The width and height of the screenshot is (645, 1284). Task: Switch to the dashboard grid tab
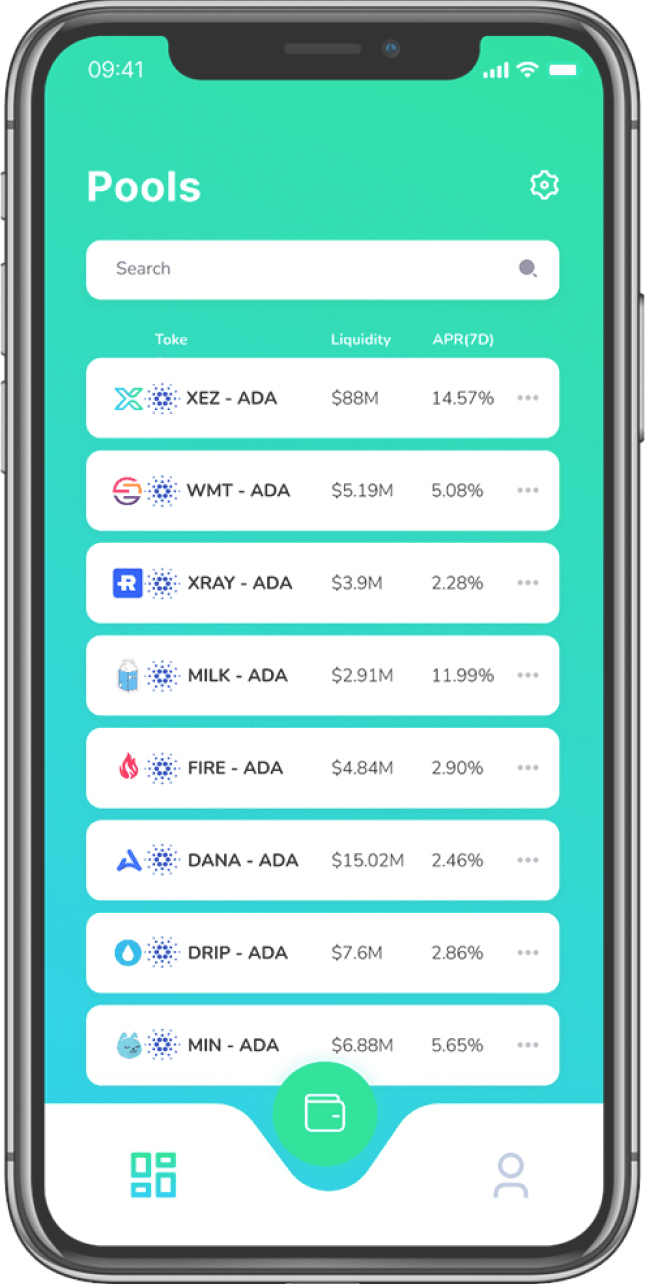[x=153, y=1175]
